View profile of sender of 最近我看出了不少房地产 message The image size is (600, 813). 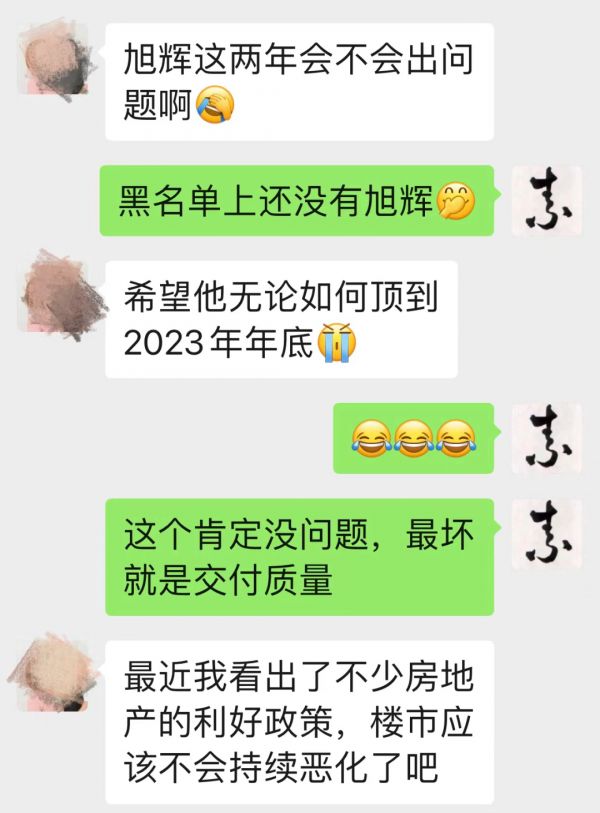coord(57,674)
